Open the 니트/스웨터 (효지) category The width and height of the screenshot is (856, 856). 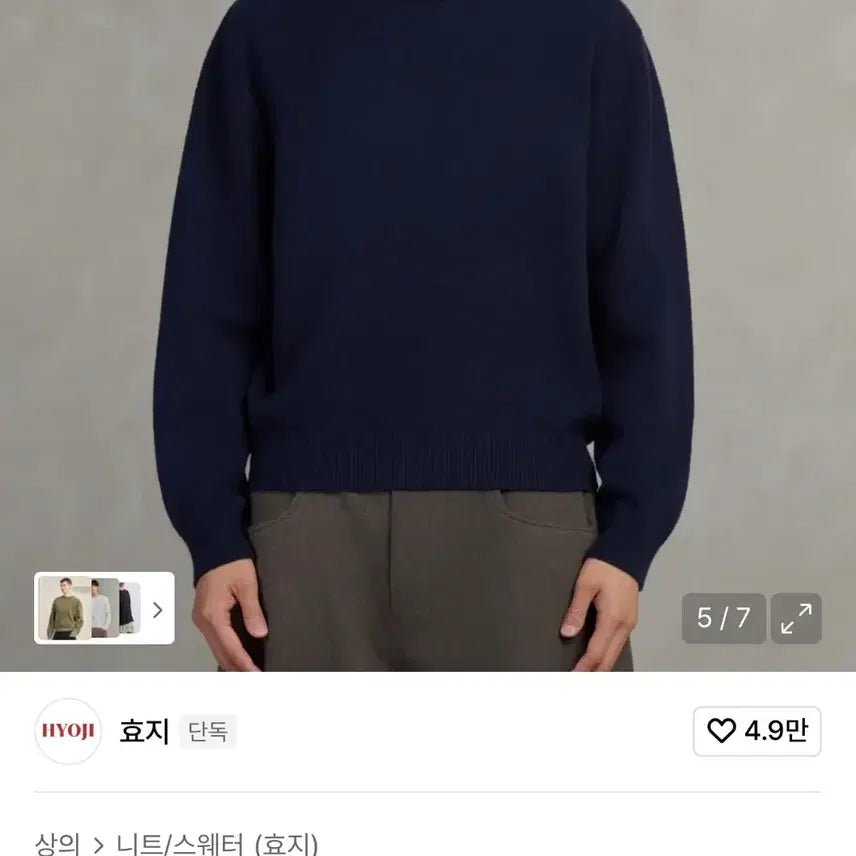(x=217, y=843)
